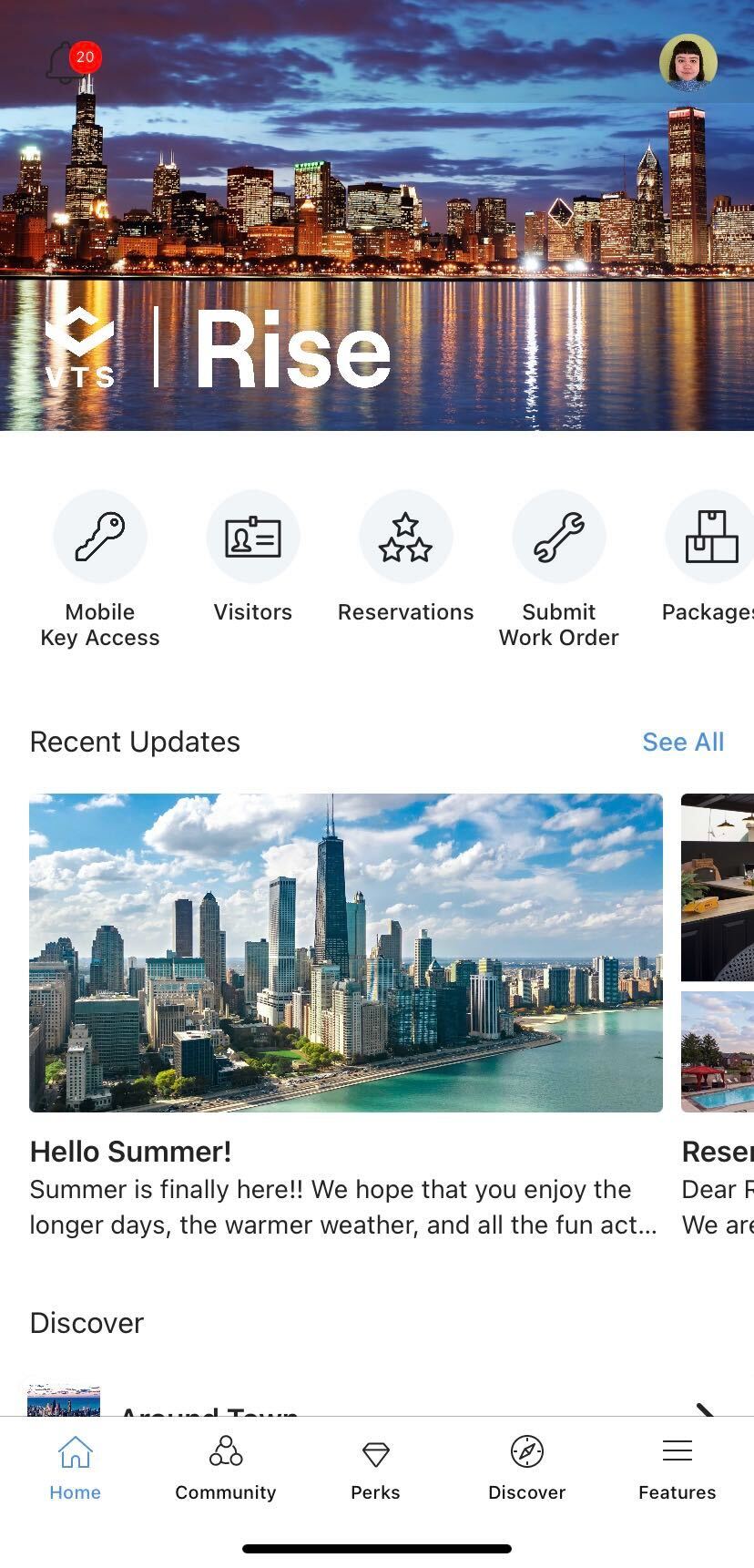See all recent updates
This screenshot has height=1568, width=754.
click(x=683, y=742)
